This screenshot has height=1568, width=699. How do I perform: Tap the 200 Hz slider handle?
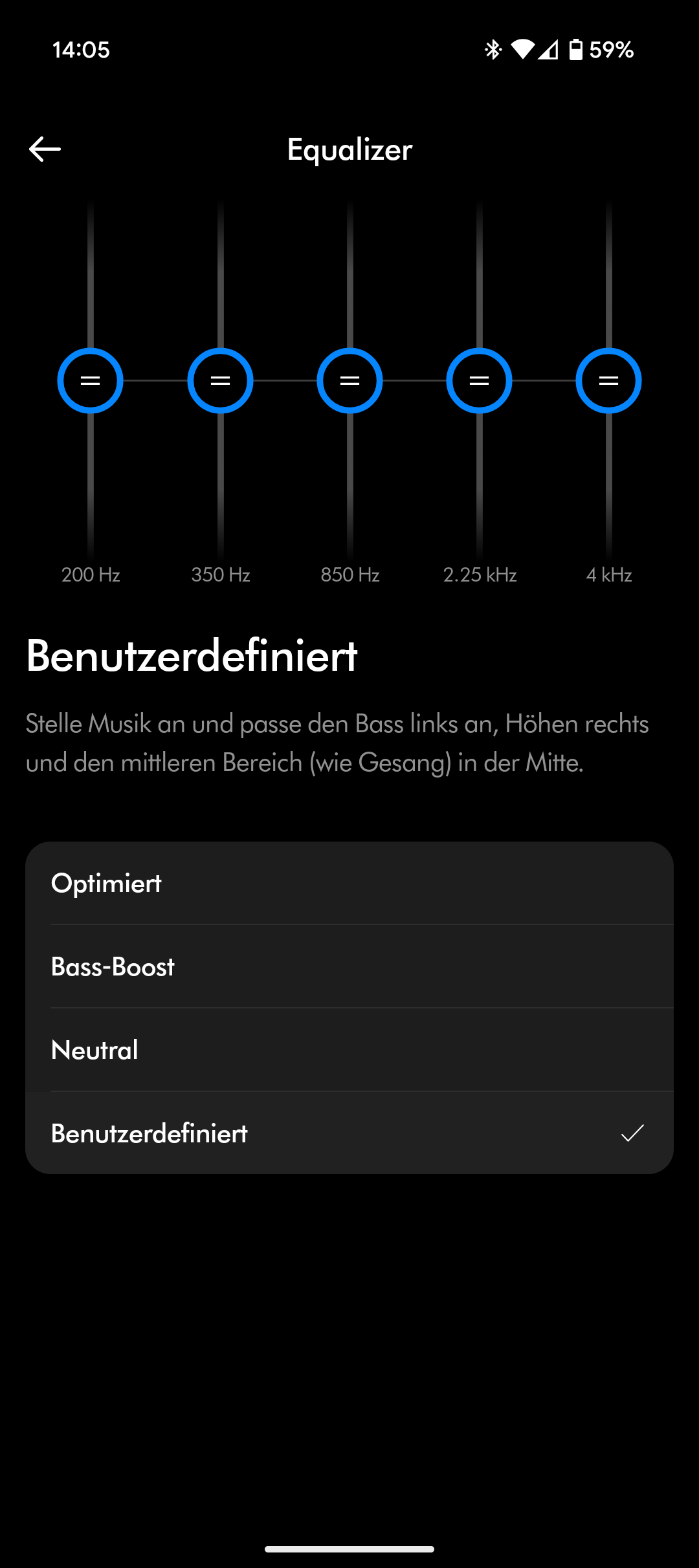91,381
